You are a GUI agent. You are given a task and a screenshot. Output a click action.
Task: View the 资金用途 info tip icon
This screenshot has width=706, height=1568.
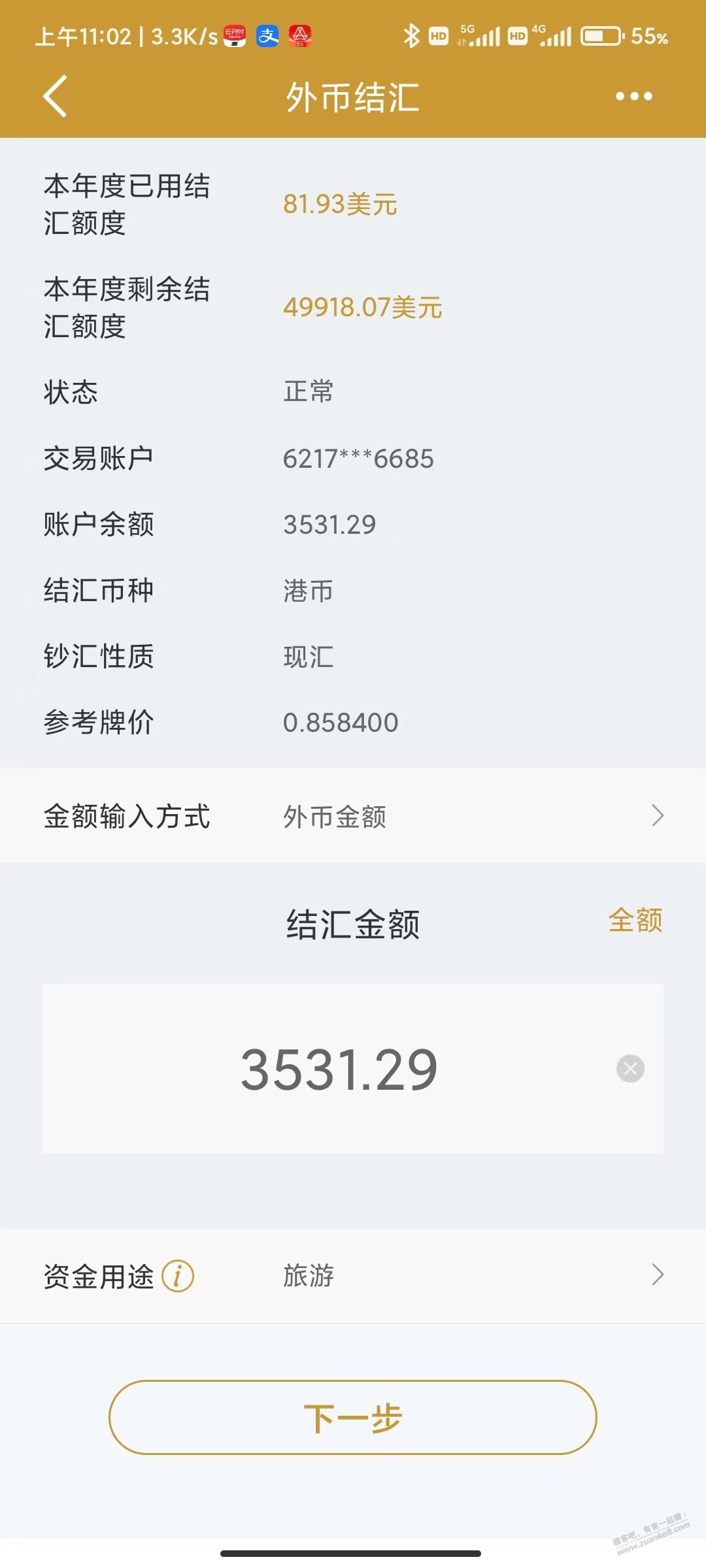point(178,1275)
